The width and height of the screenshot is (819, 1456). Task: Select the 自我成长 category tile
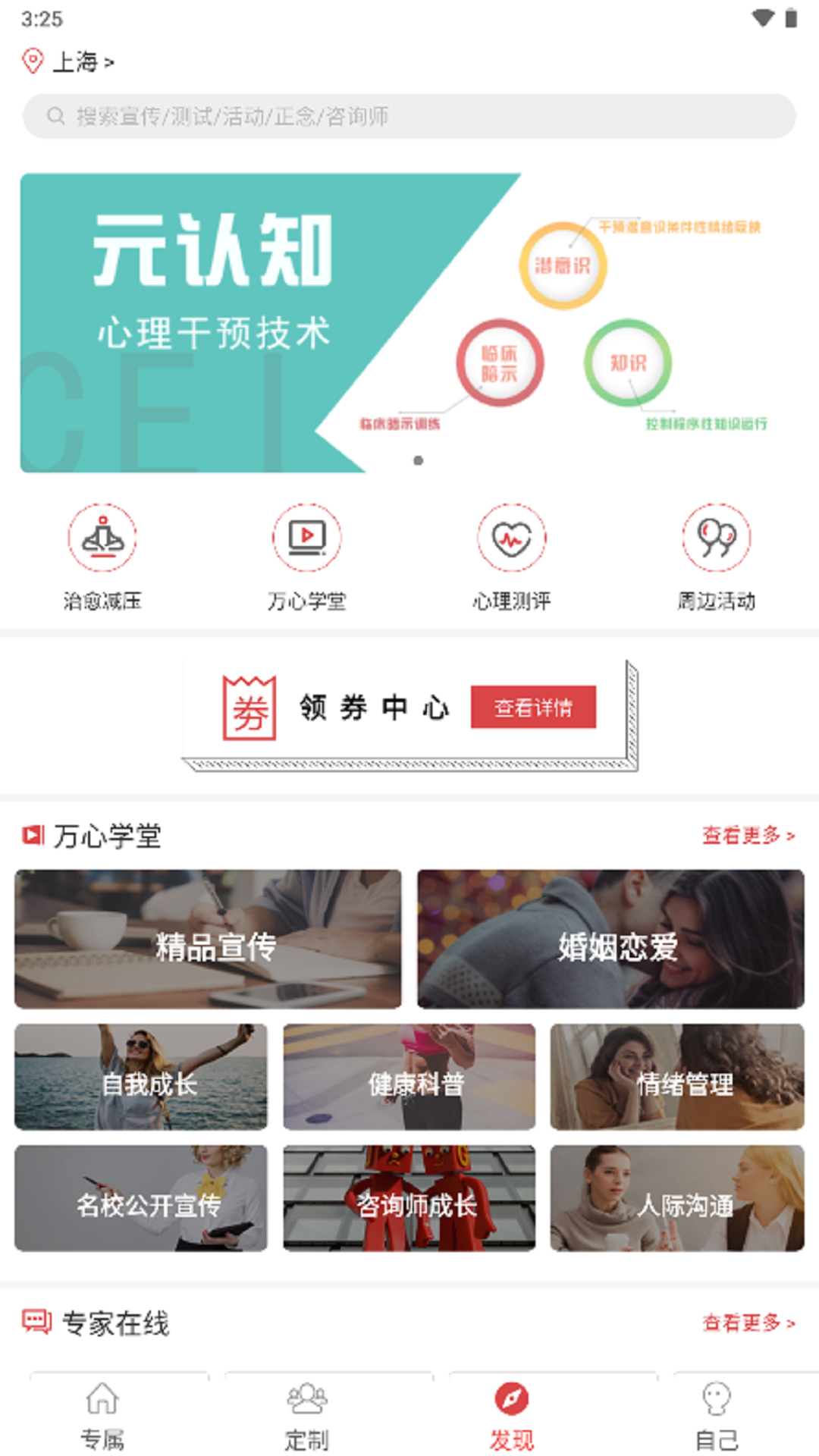pyautogui.click(x=141, y=1077)
